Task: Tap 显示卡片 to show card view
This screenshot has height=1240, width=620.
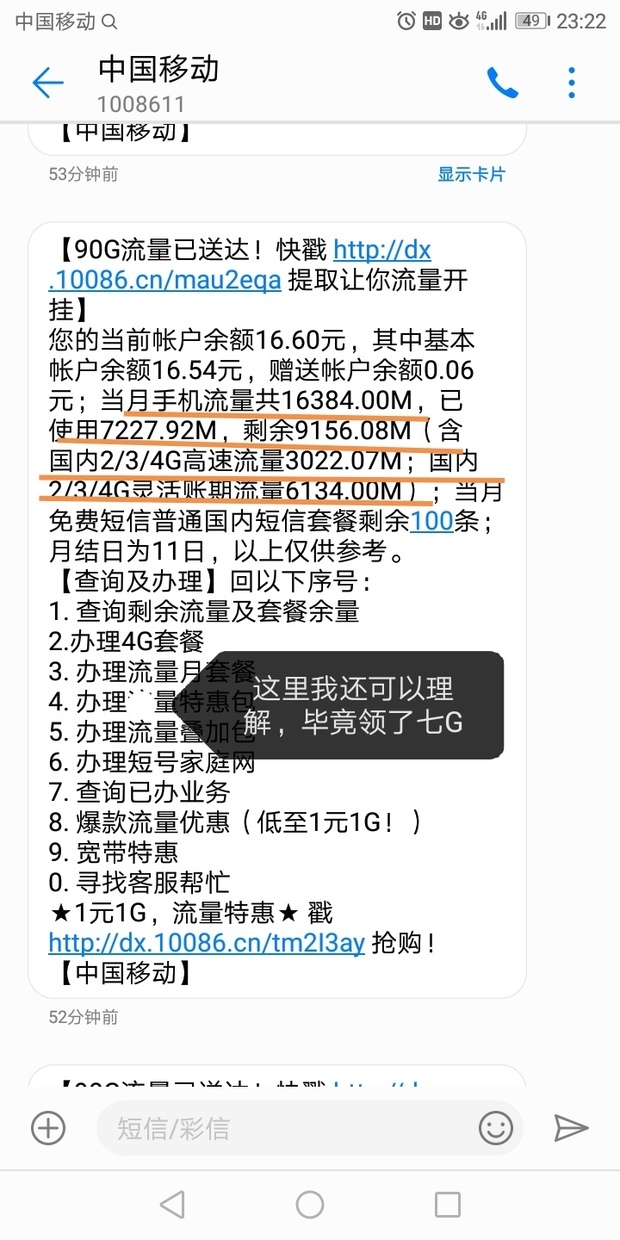Action: pyautogui.click(x=471, y=174)
